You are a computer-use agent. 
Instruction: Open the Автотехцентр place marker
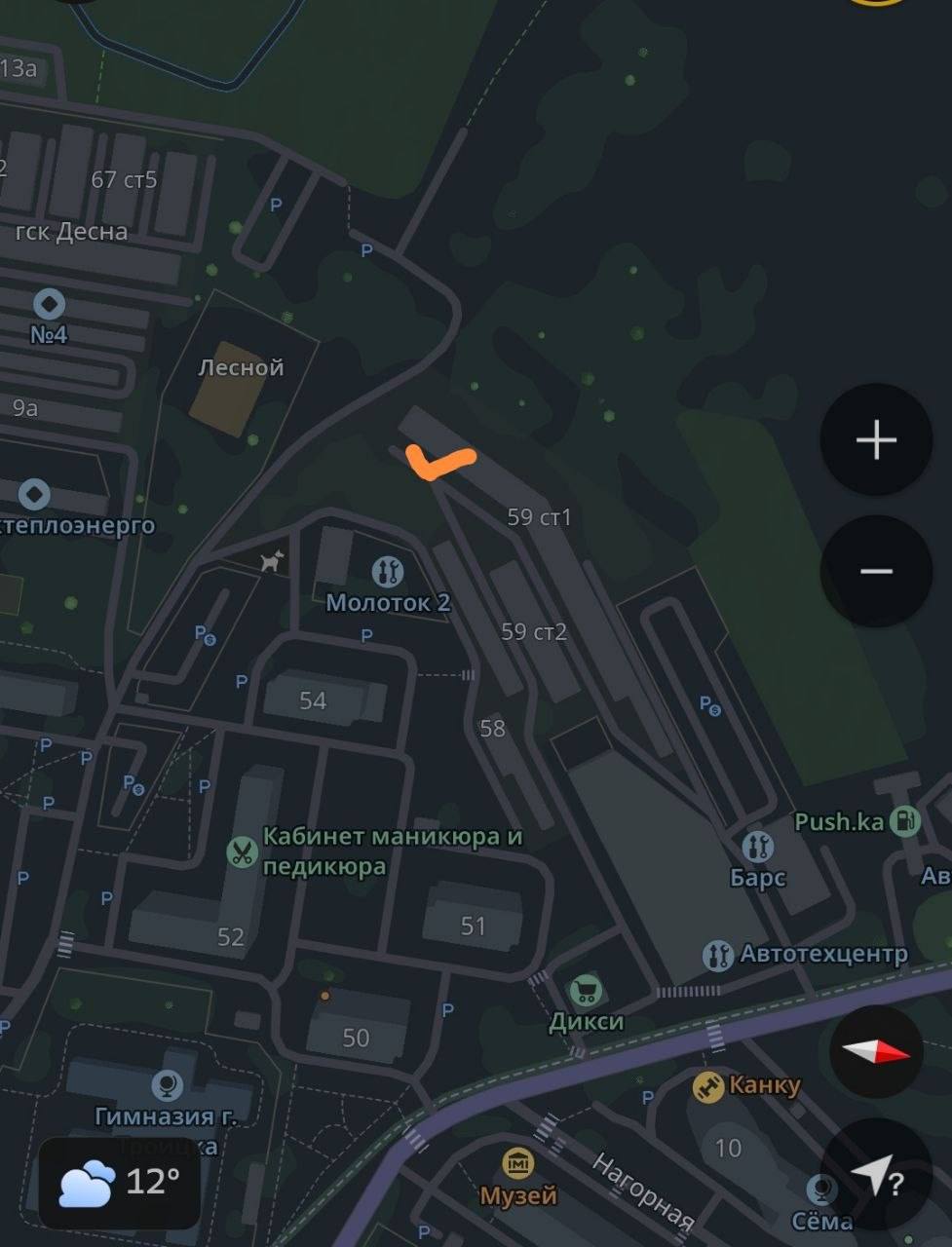(718, 955)
